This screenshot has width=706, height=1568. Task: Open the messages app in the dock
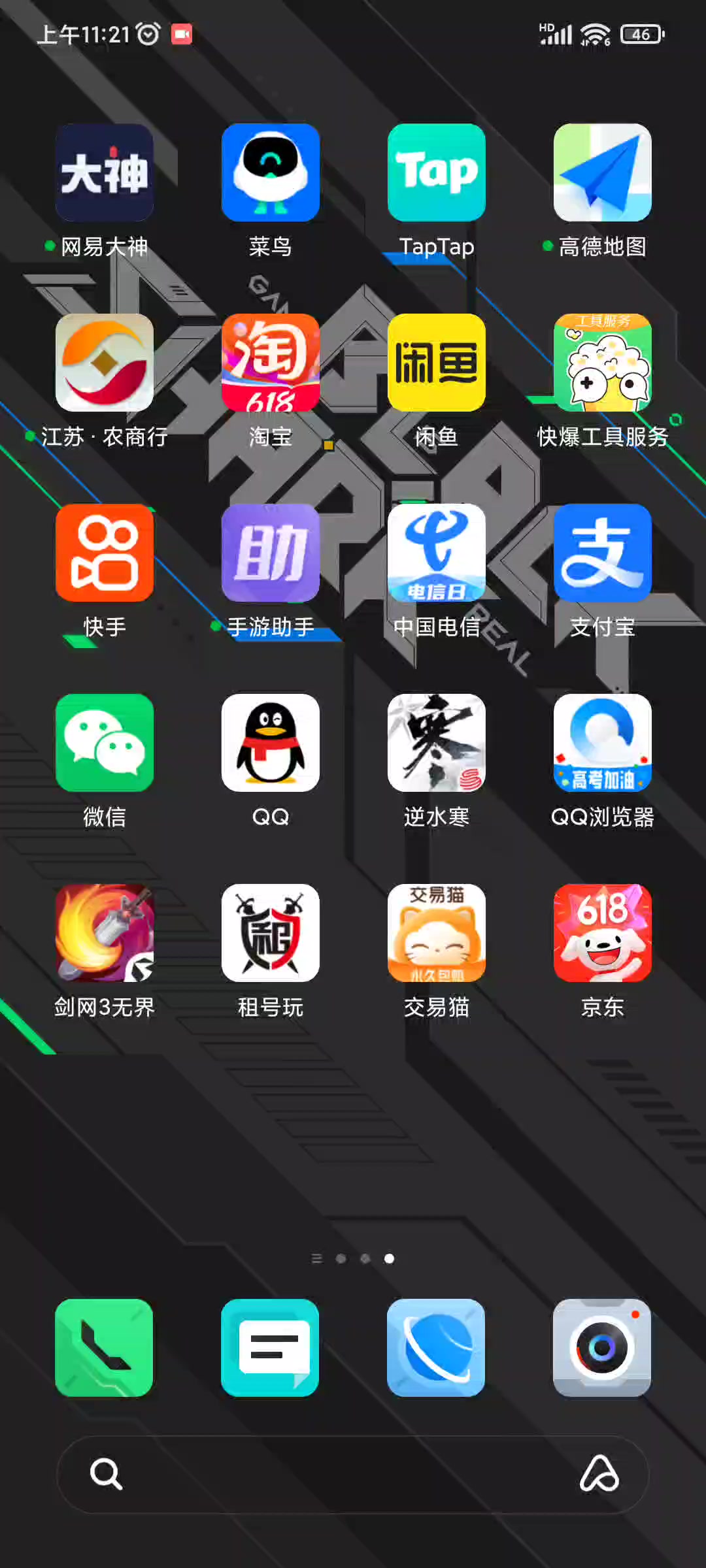tap(271, 1348)
